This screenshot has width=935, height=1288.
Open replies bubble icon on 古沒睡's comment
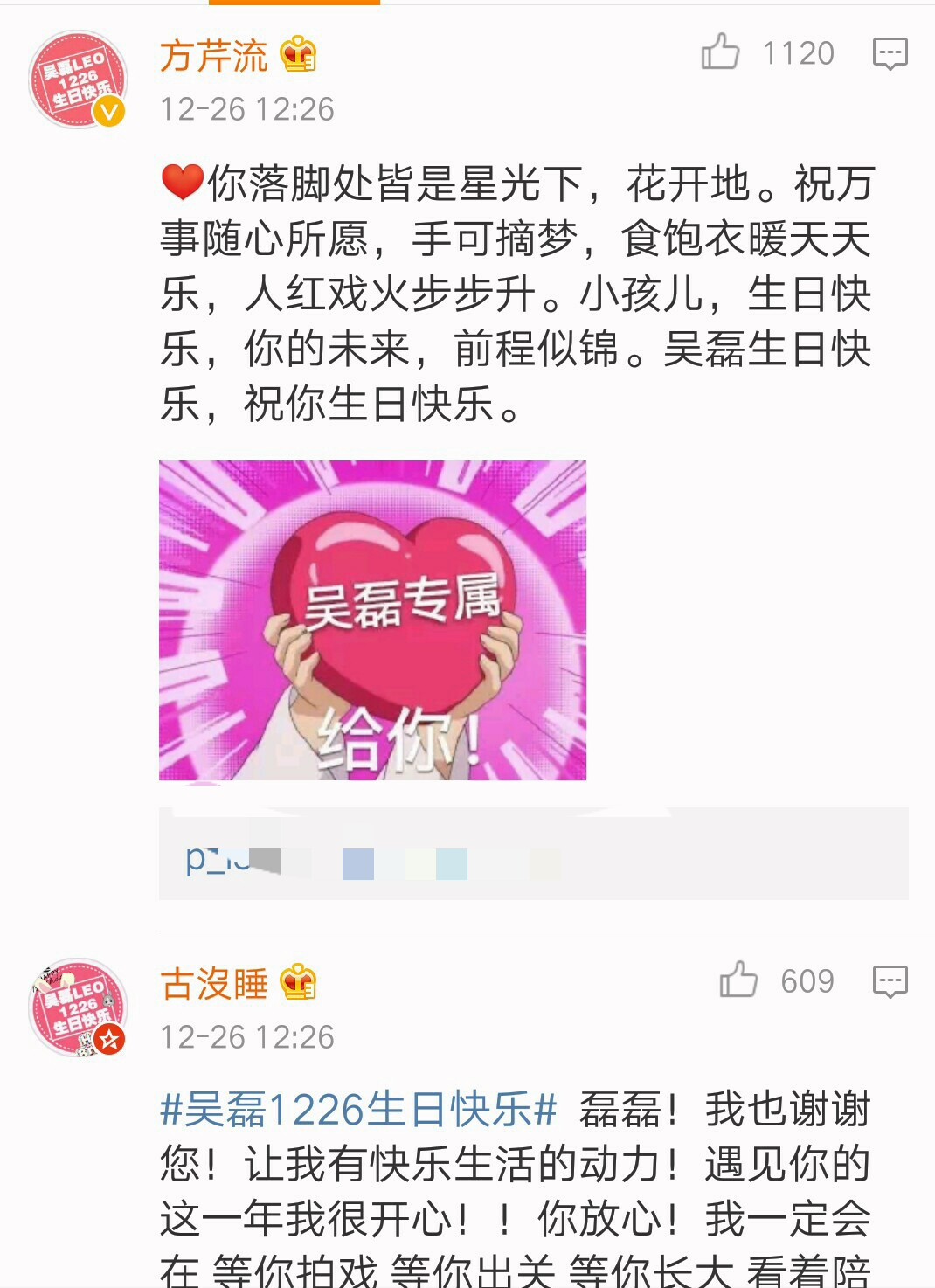click(891, 980)
